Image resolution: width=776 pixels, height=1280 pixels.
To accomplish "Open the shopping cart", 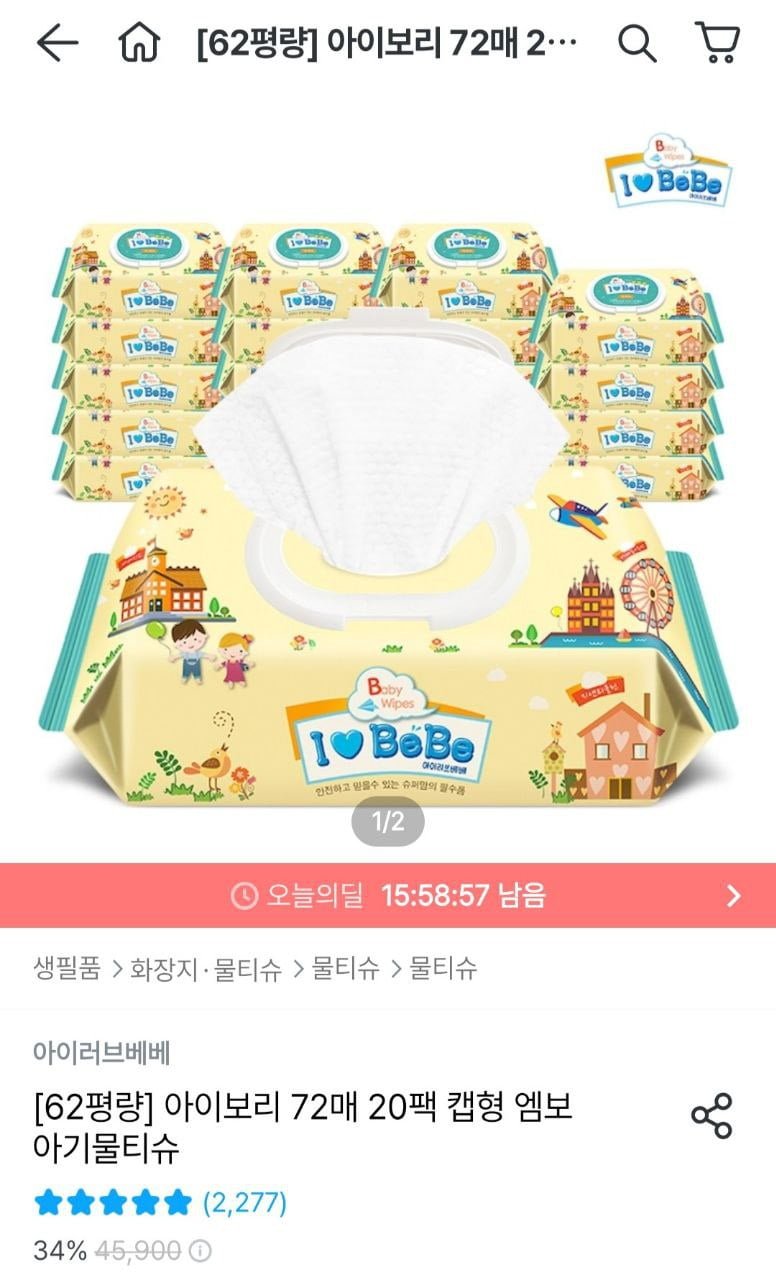I will 717,43.
